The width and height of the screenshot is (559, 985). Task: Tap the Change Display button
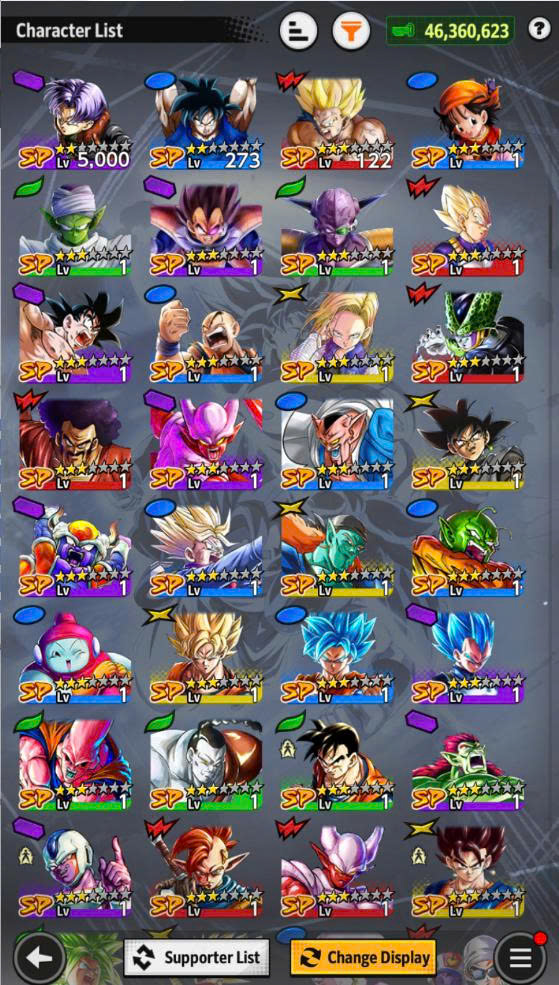pos(364,957)
